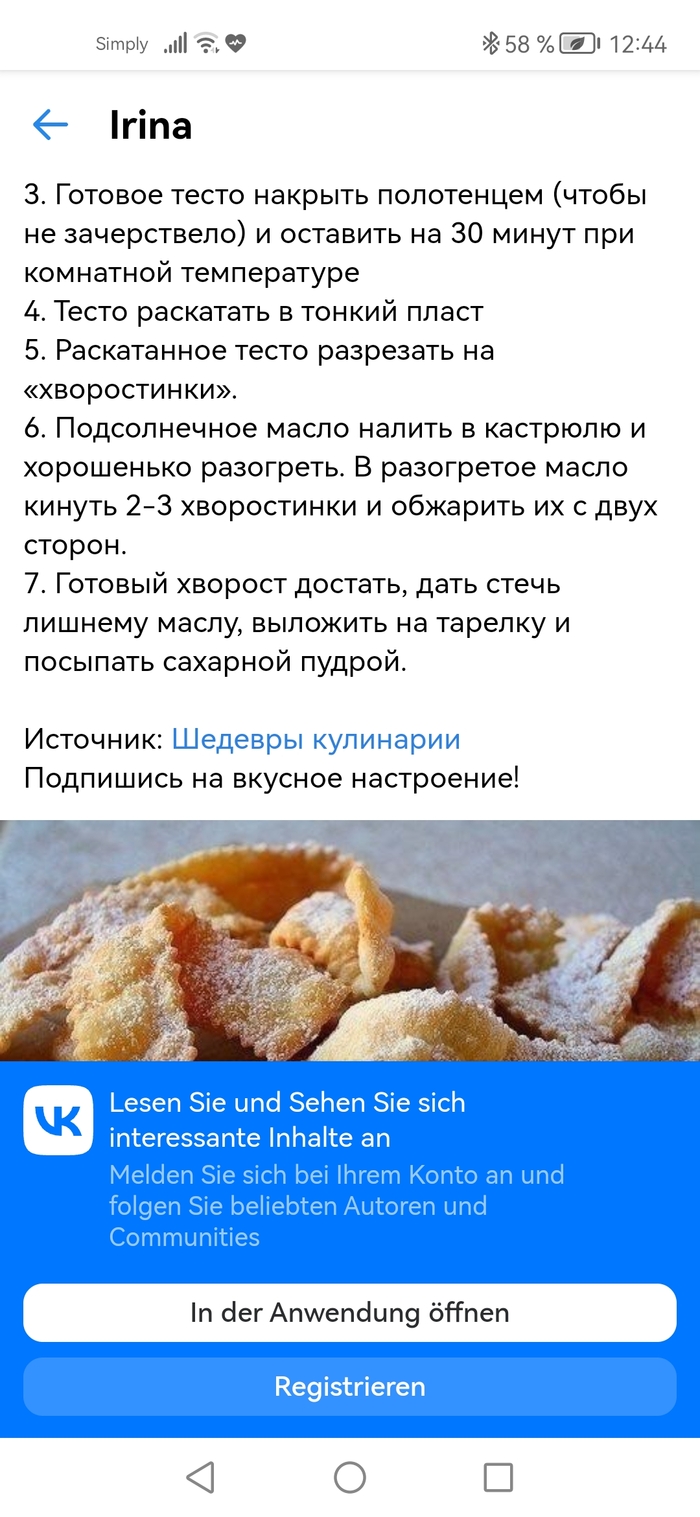The image size is (700, 1517).
Task: Tap In der Anwendung öffnen button
Action: pos(350,1312)
